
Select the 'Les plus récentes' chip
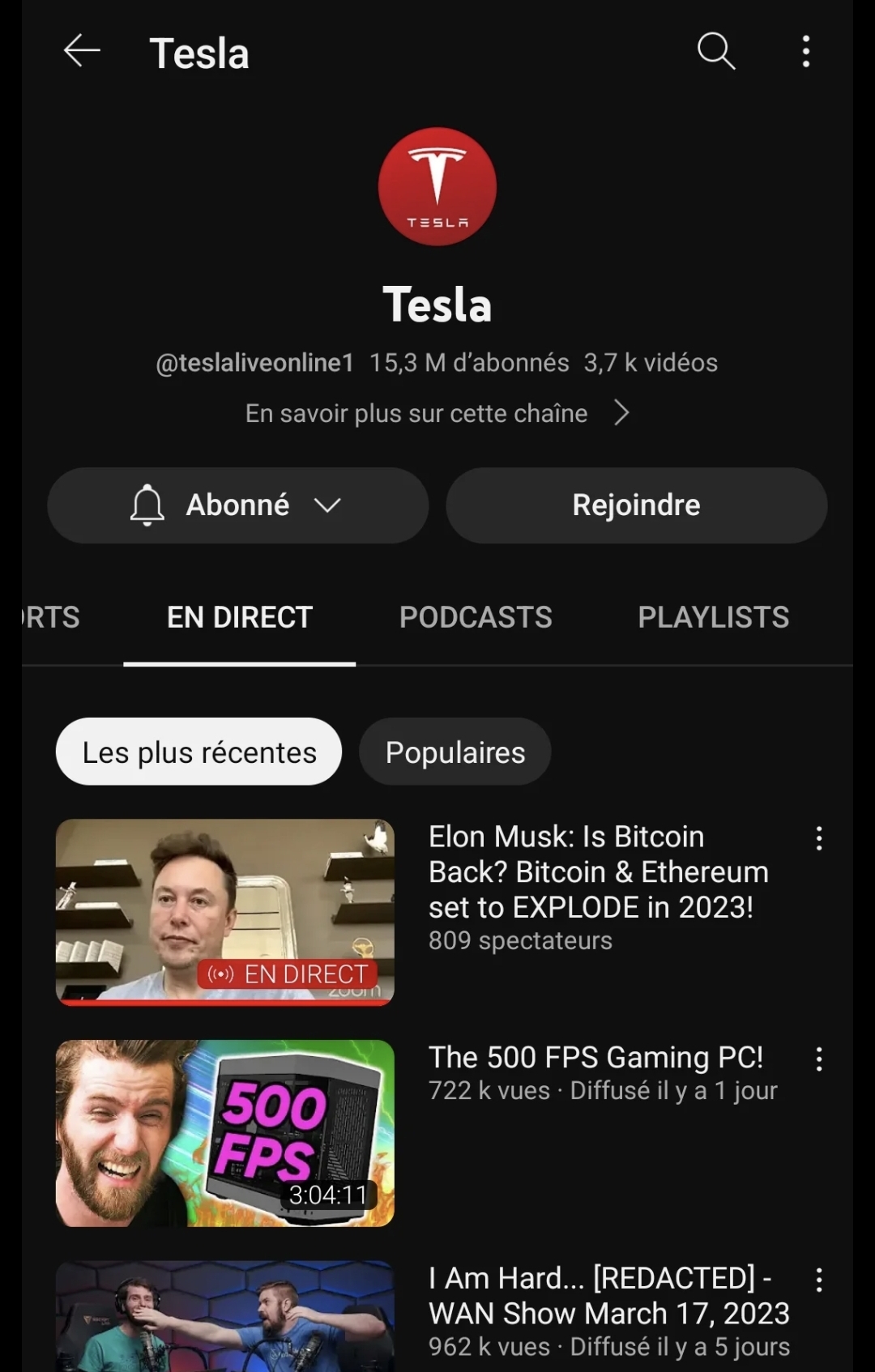pos(199,752)
